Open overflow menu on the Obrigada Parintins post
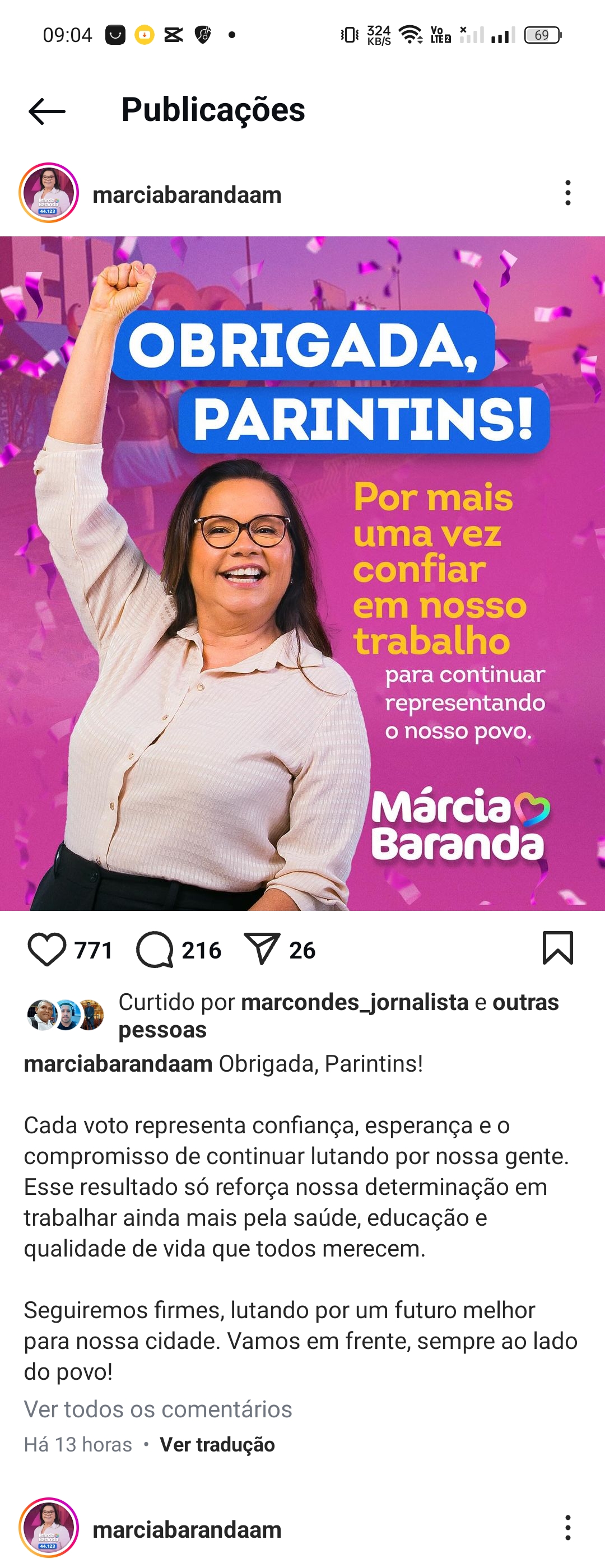 pyautogui.click(x=567, y=193)
